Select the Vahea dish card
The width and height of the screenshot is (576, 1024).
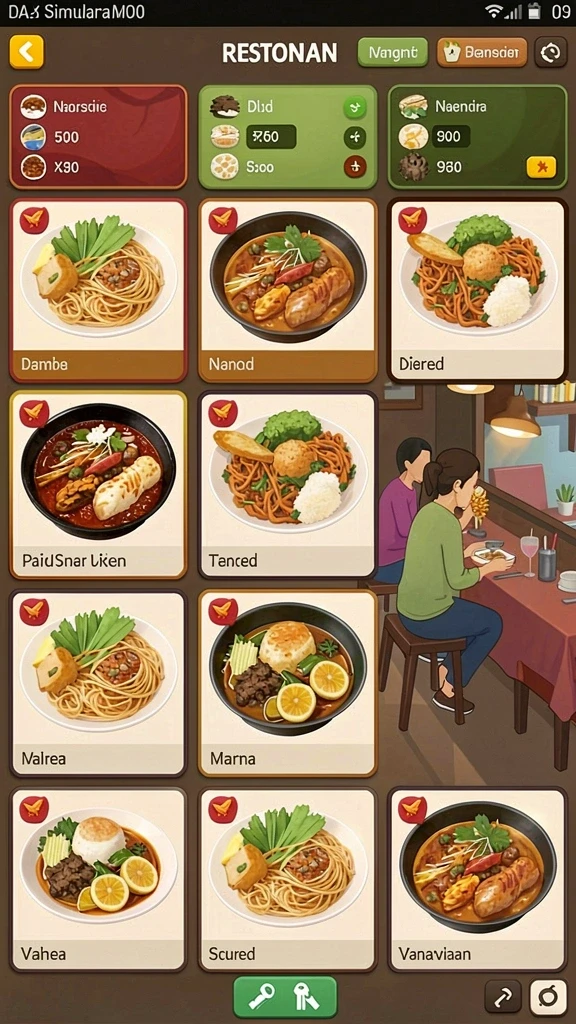[99, 880]
